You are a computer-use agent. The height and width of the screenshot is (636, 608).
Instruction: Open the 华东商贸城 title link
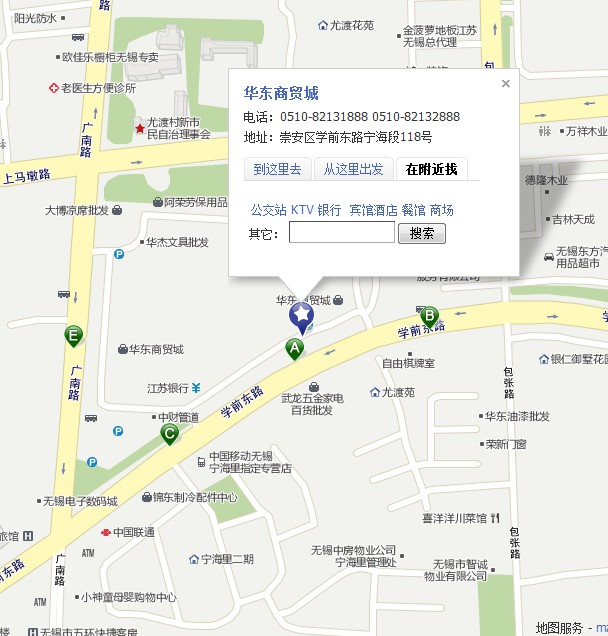(281, 93)
